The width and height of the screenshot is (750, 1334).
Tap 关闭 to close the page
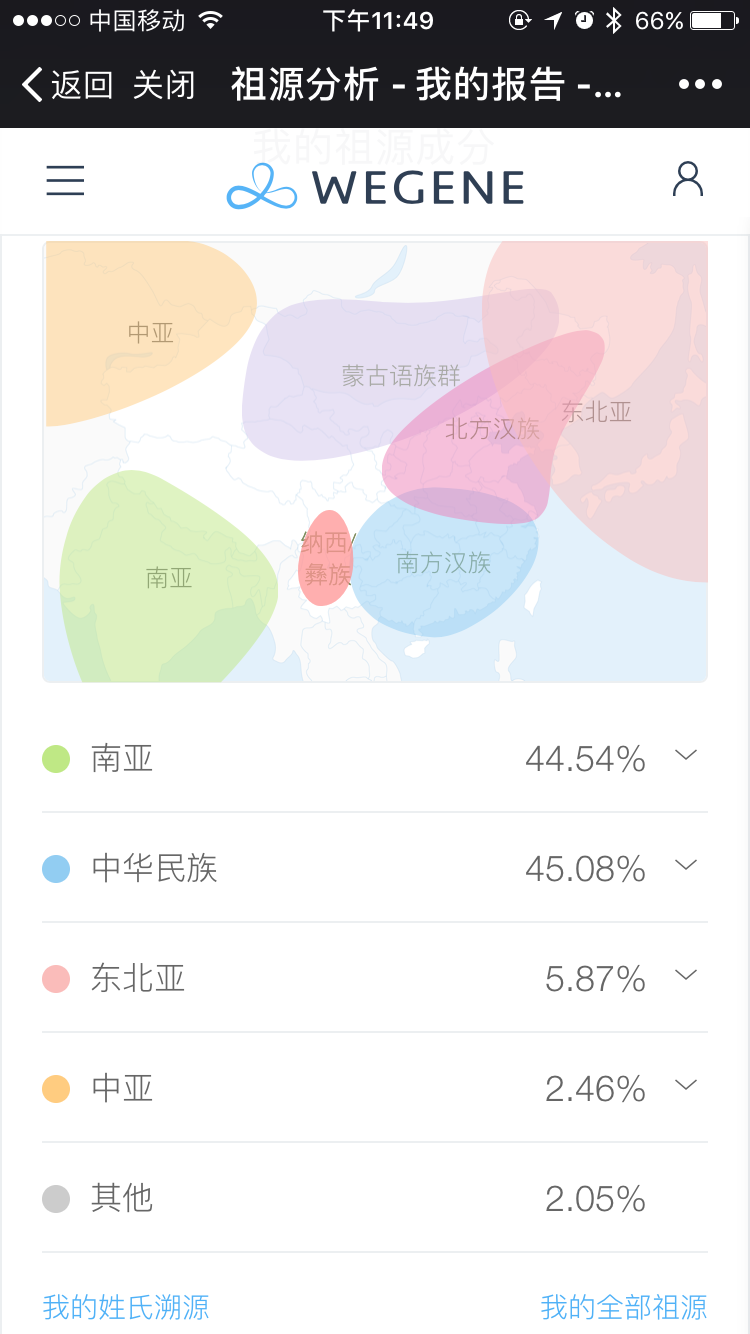[x=164, y=85]
